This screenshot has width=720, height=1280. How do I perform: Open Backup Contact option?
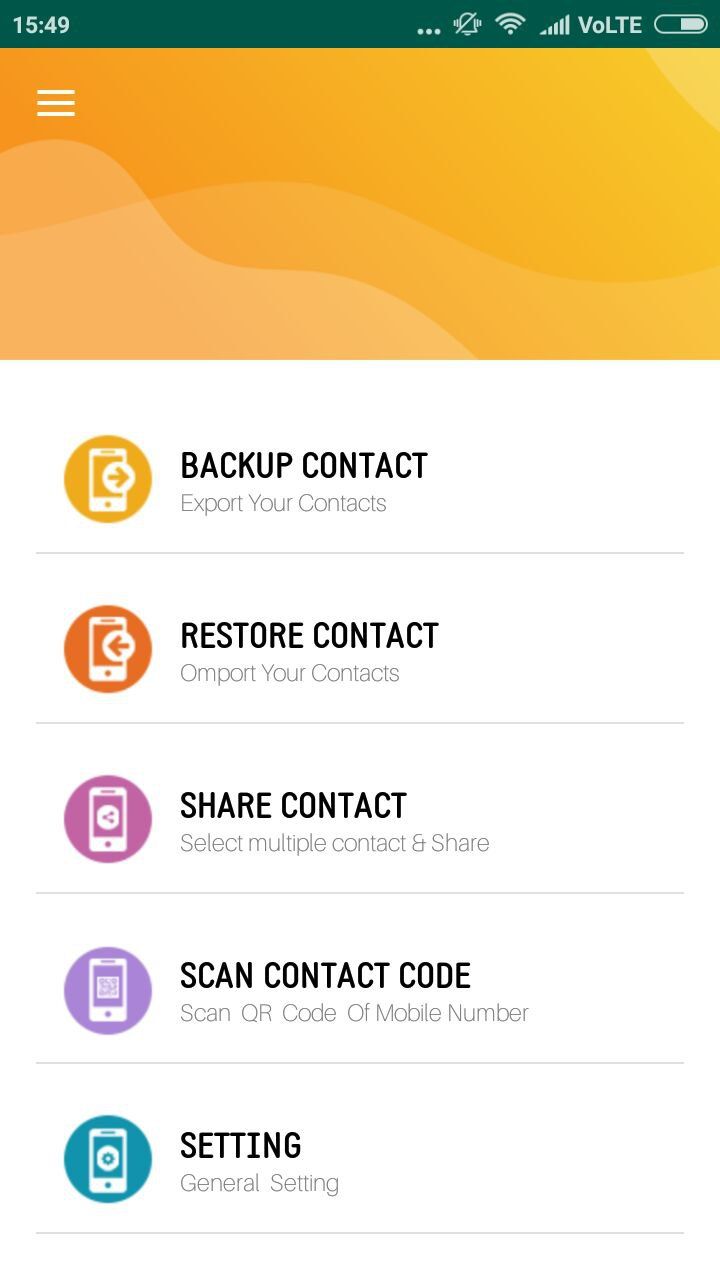coord(360,479)
